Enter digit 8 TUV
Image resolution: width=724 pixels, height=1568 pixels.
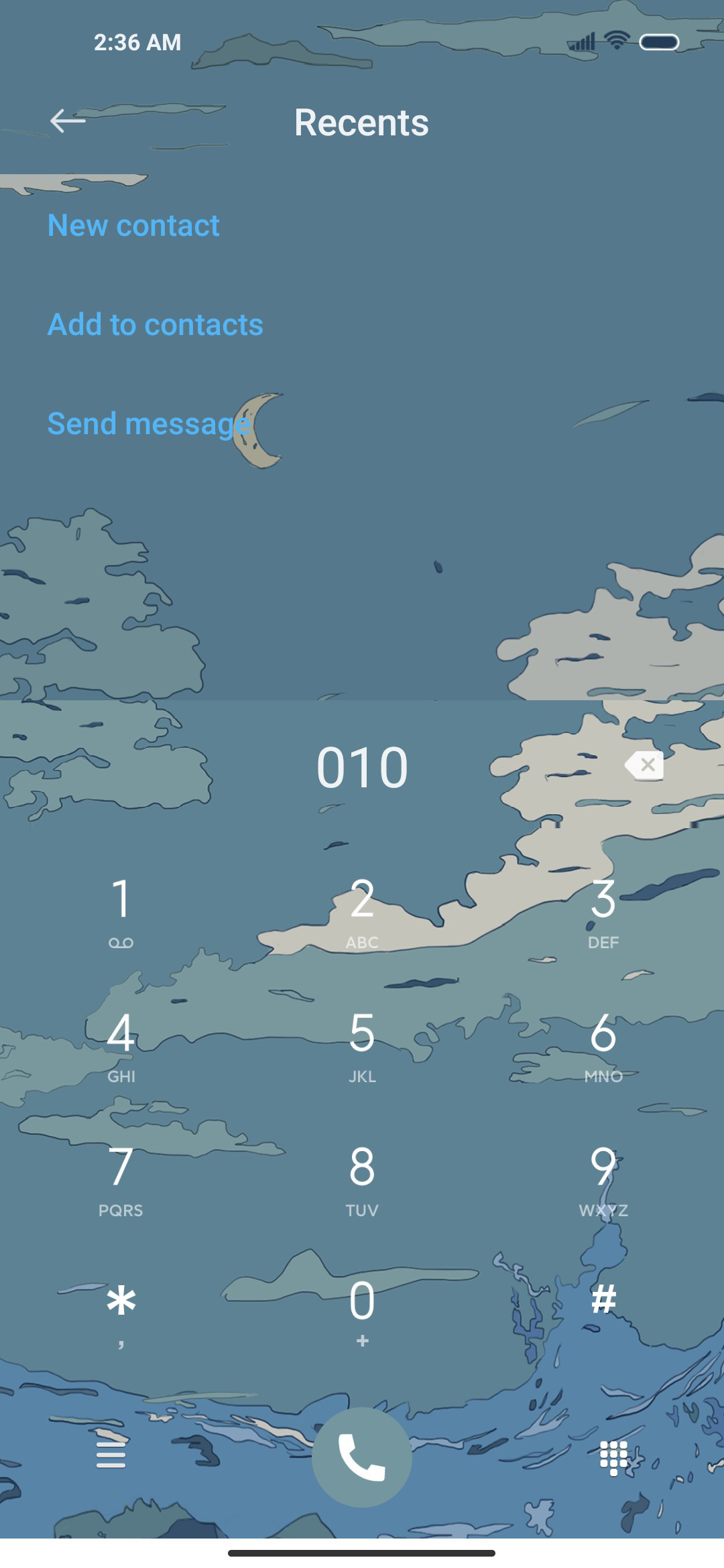362,1181
